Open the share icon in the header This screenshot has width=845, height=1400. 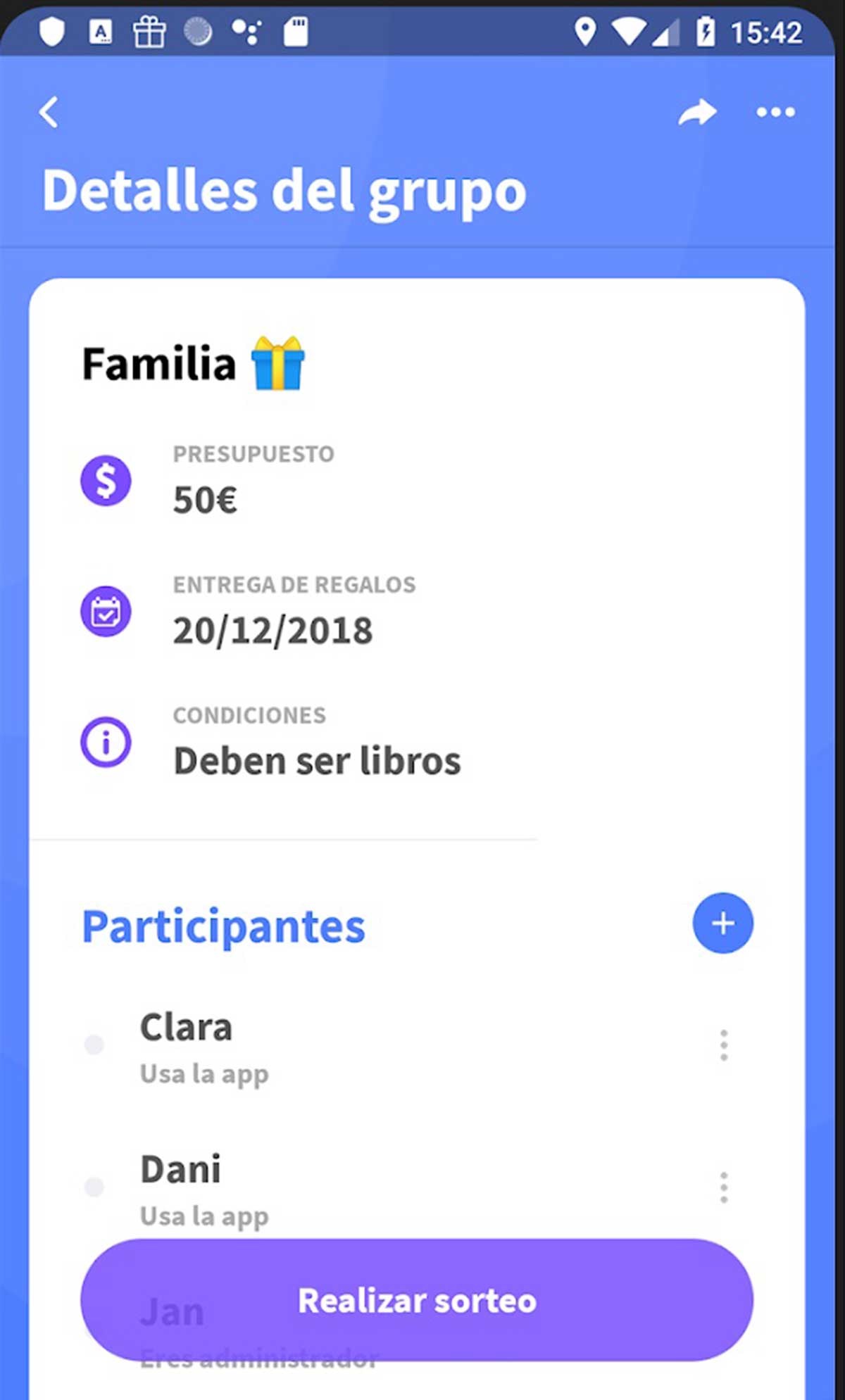(698, 112)
